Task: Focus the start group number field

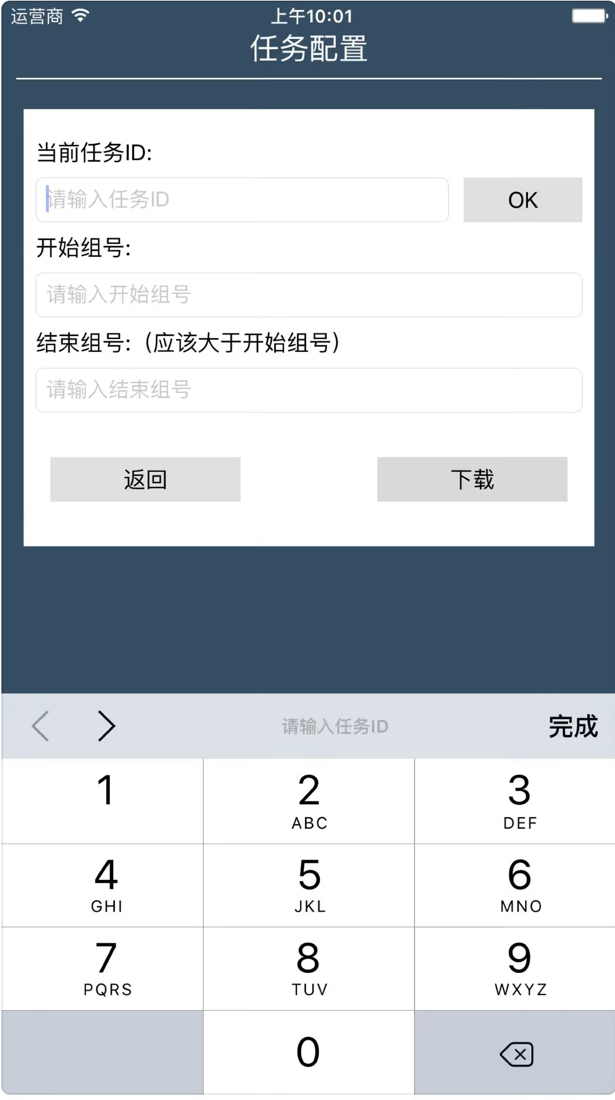Action: (x=309, y=295)
